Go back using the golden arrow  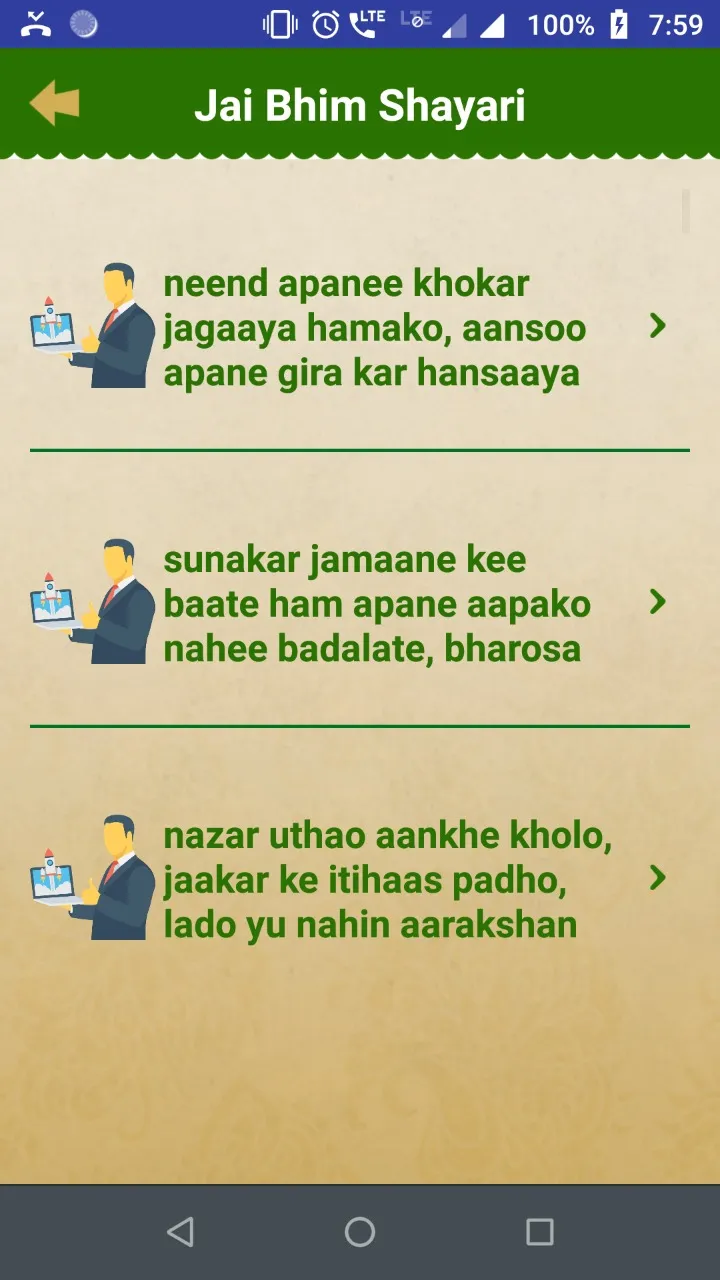coord(54,104)
